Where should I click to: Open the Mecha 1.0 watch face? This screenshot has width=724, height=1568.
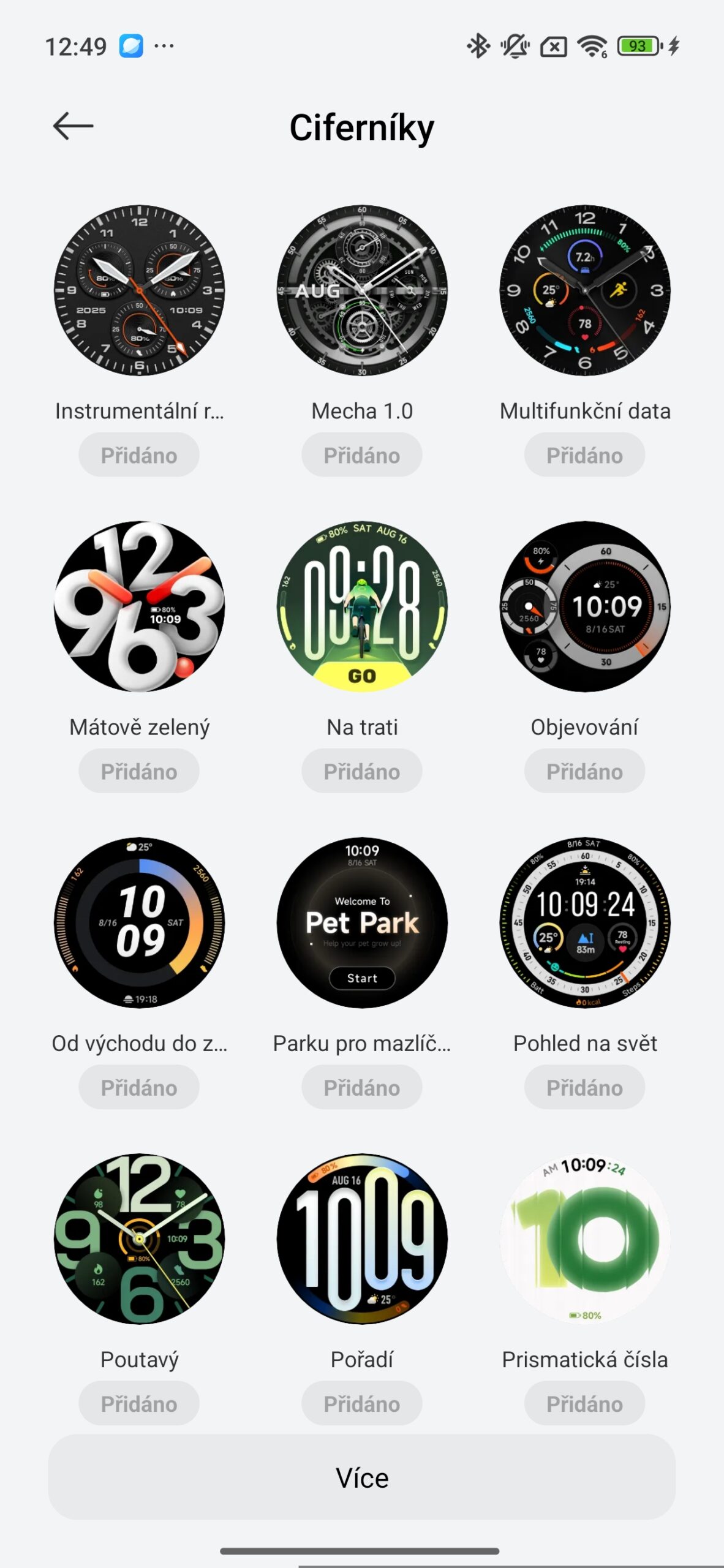tap(362, 290)
